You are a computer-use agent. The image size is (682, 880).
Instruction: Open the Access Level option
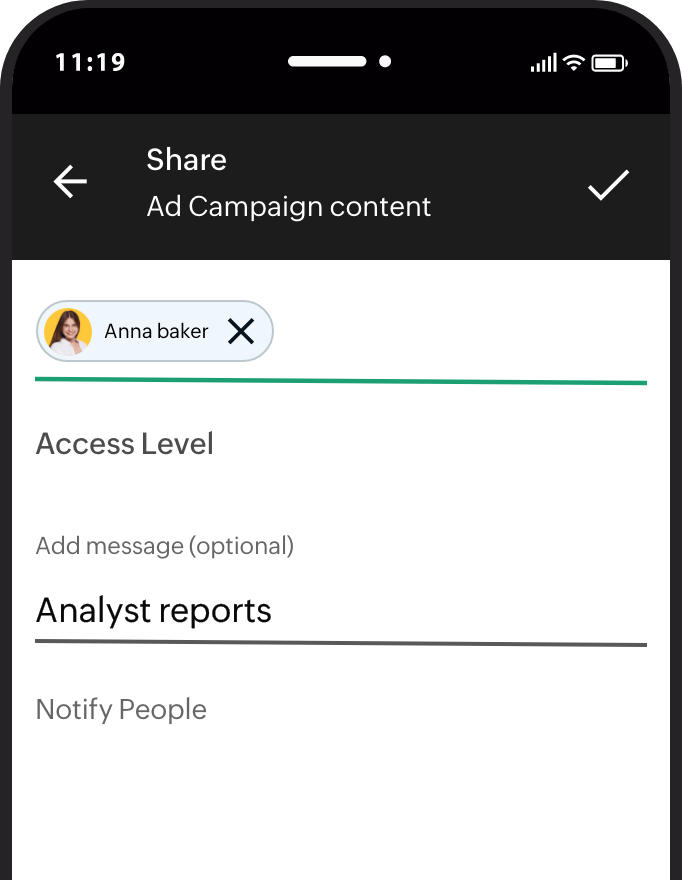coord(125,444)
